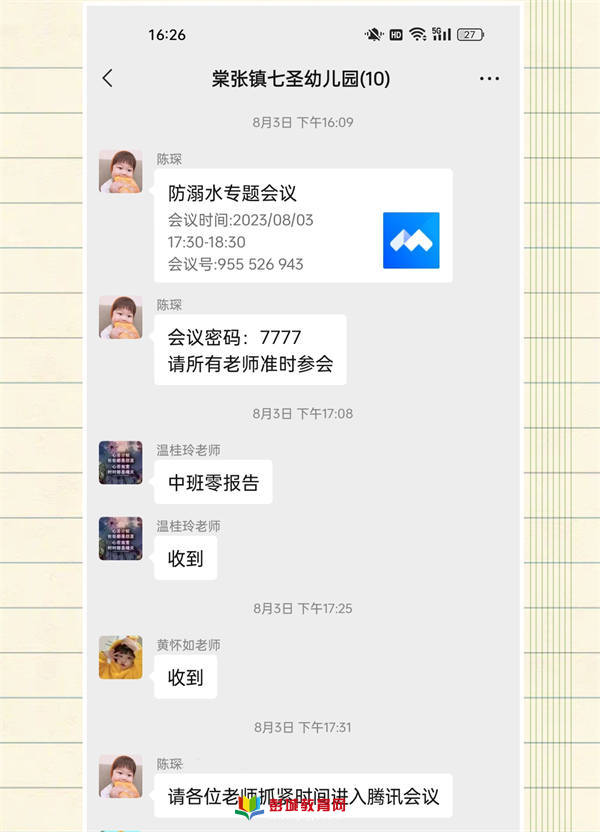Go back to the chat list
Viewport: 600px width, 832px height.
[108, 78]
